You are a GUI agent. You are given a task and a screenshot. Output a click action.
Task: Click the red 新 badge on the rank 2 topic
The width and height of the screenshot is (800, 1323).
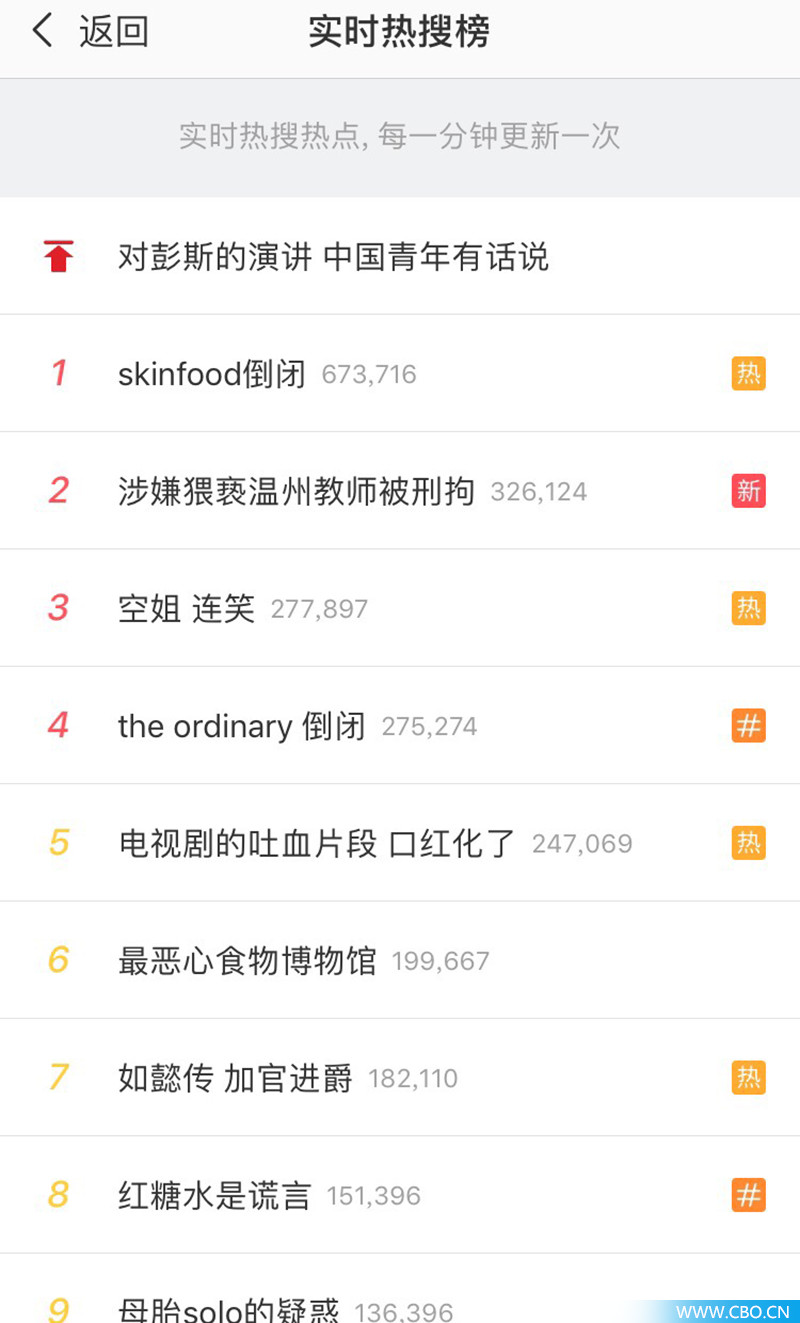tap(748, 490)
